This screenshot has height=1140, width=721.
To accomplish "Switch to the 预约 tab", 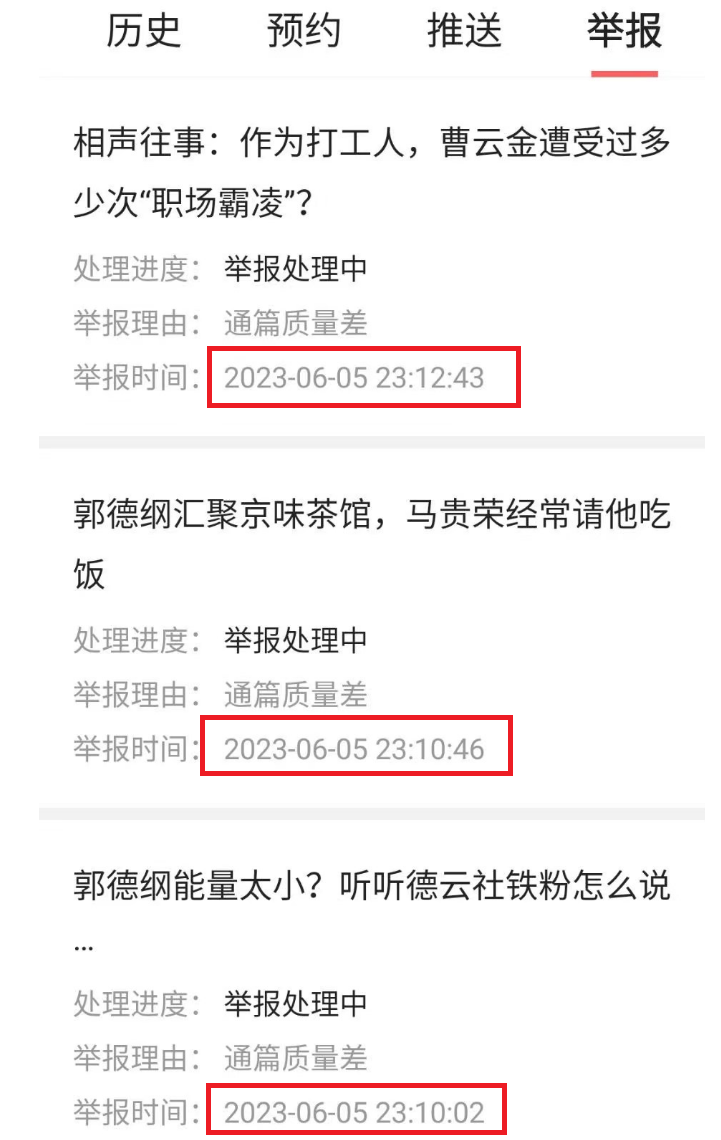I will [x=304, y=32].
